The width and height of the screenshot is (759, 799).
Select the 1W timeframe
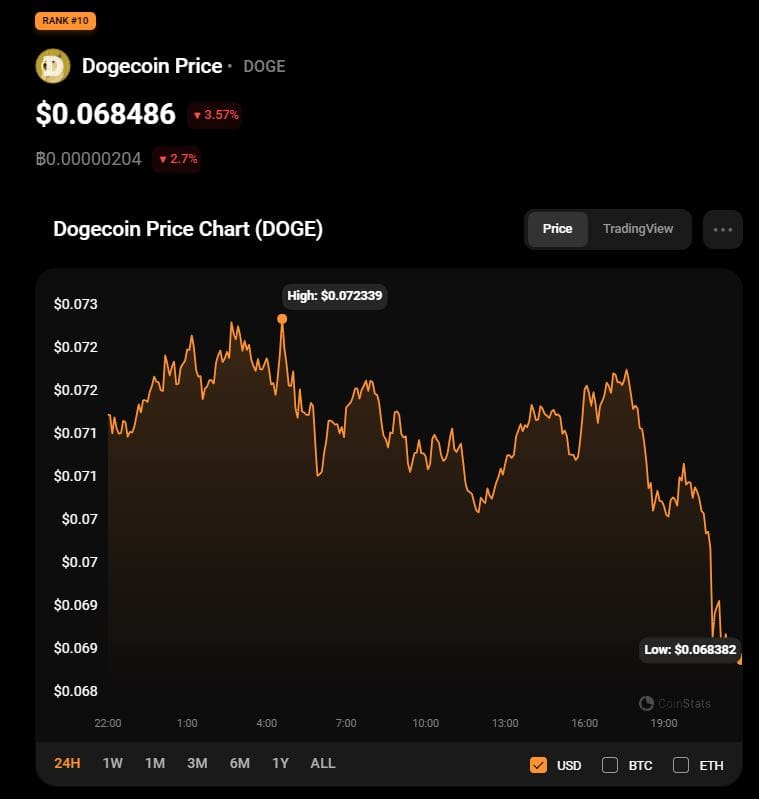click(x=112, y=763)
